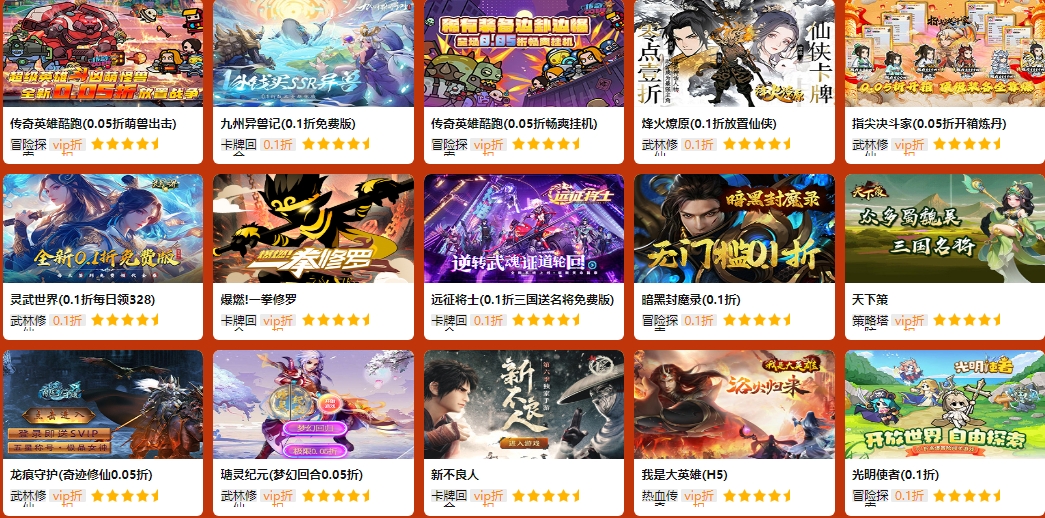The image size is (1045, 518).
Task: Open 传奇英雄酷跑(0.05折畅爽挂机) game card
Action: point(524,55)
